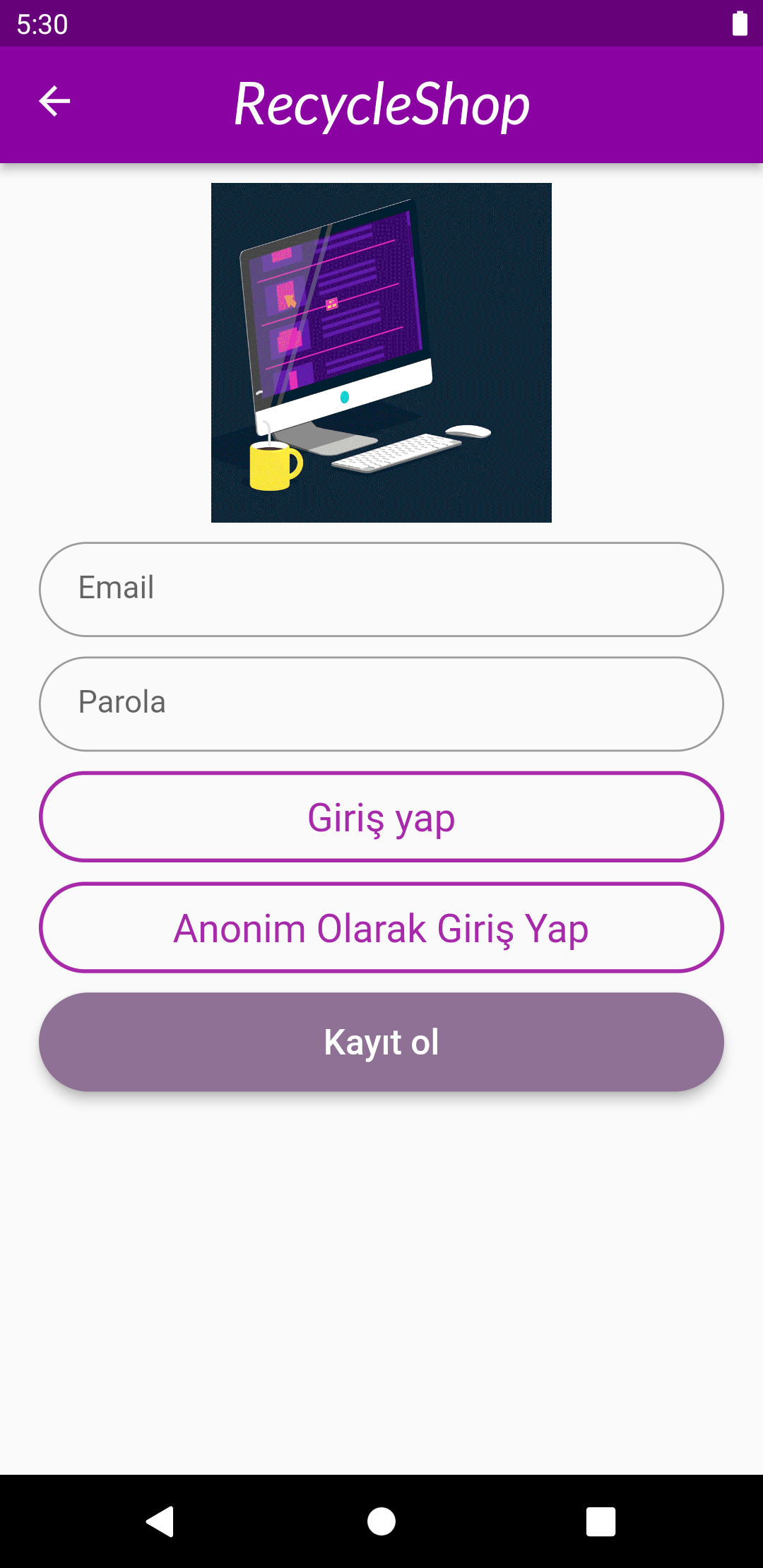Select the Giriş yap login option
The image size is (763, 1568).
[x=381, y=816]
